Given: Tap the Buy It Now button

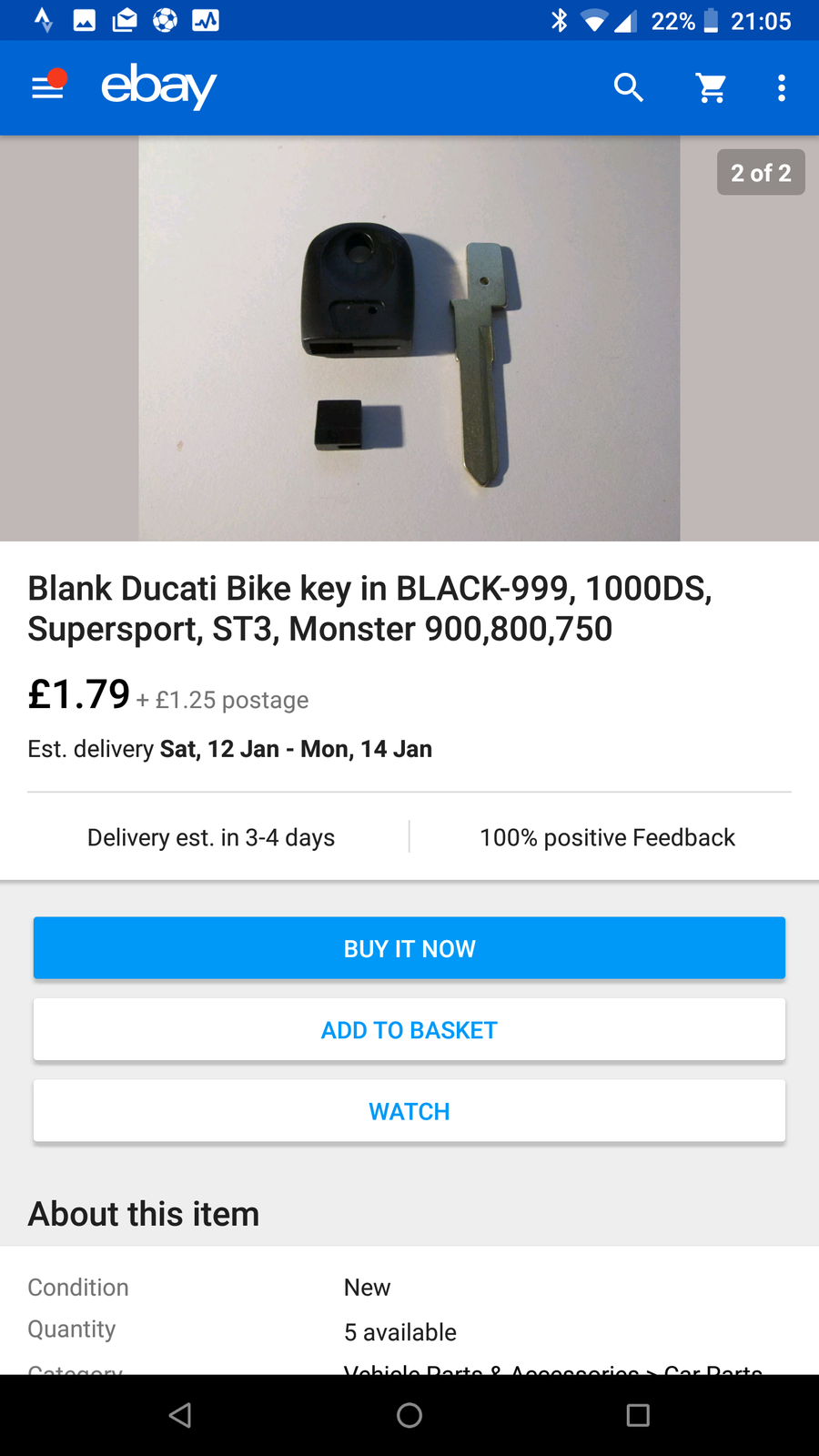Looking at the screenshot, I should tap(409, 948).
